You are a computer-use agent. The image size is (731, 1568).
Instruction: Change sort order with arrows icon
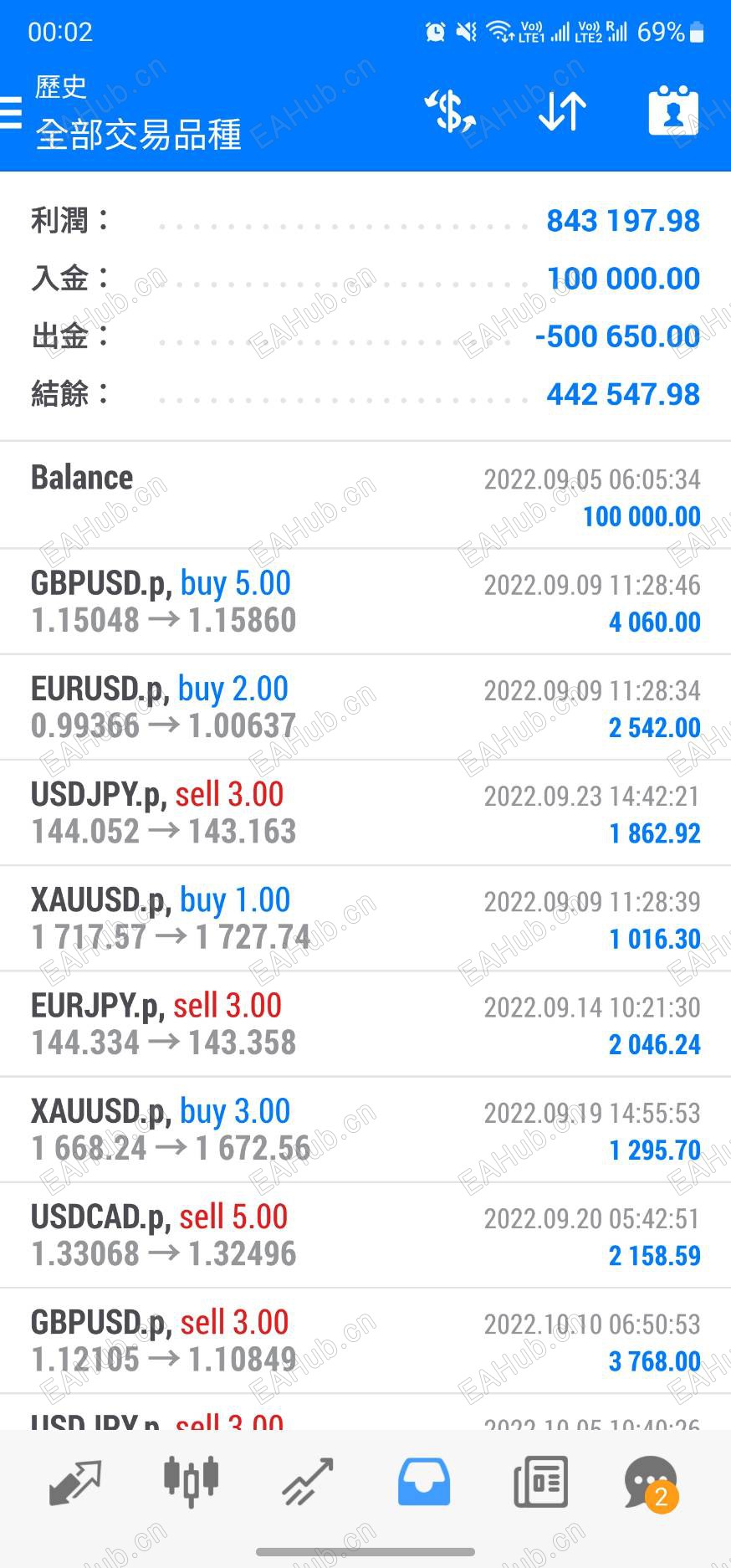click(x=562, y=111)
